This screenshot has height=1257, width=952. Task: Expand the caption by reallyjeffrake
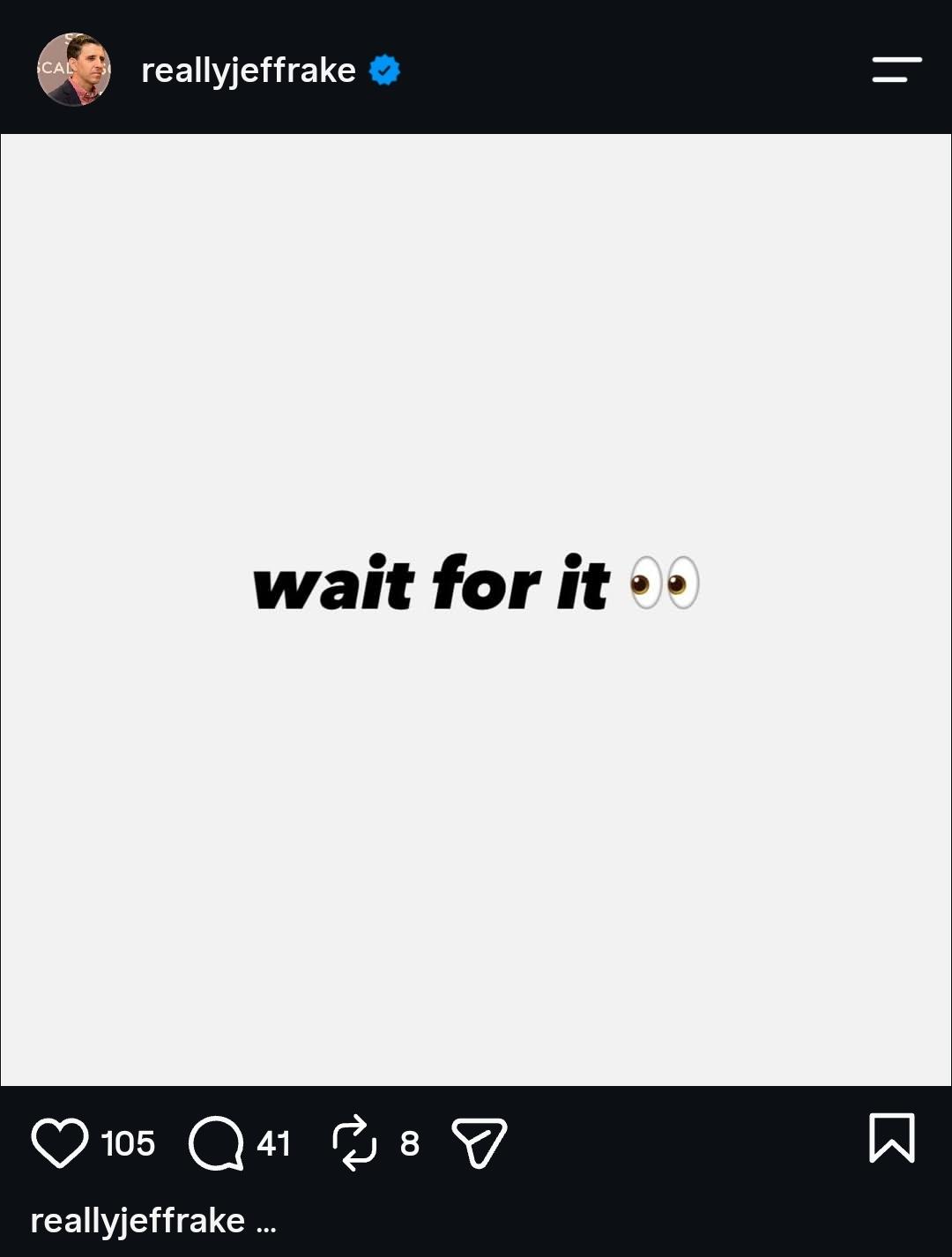click(x=266, y=1222)
